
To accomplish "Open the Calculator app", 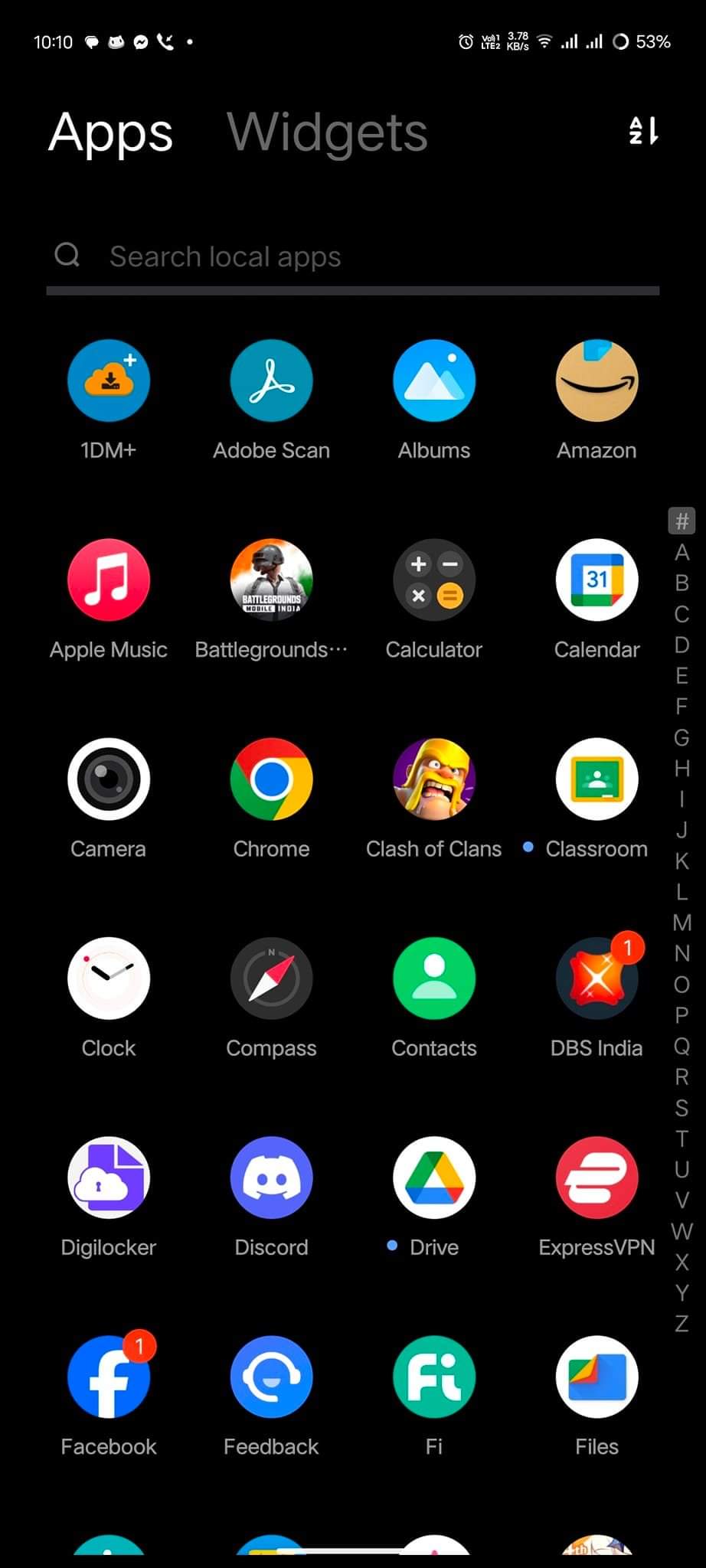I will [x=434, y=580].
